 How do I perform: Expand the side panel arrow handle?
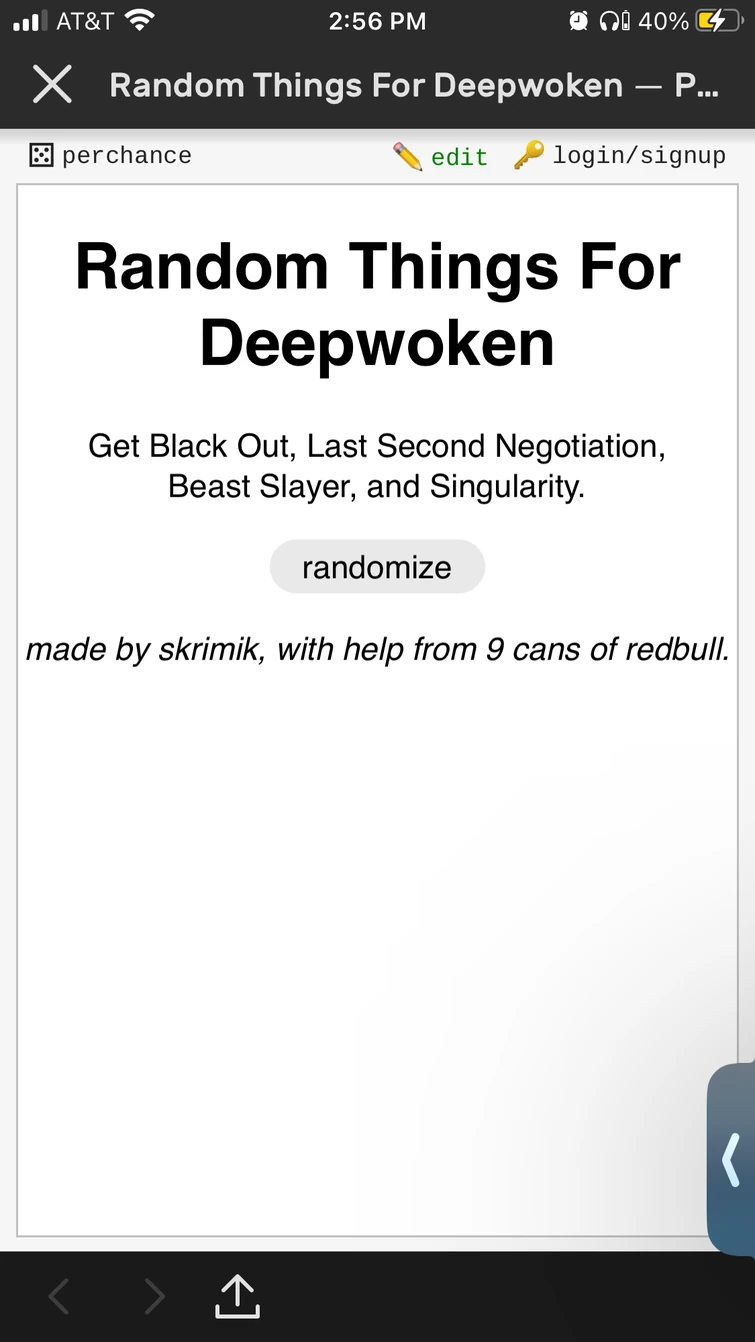(731, 1160)
